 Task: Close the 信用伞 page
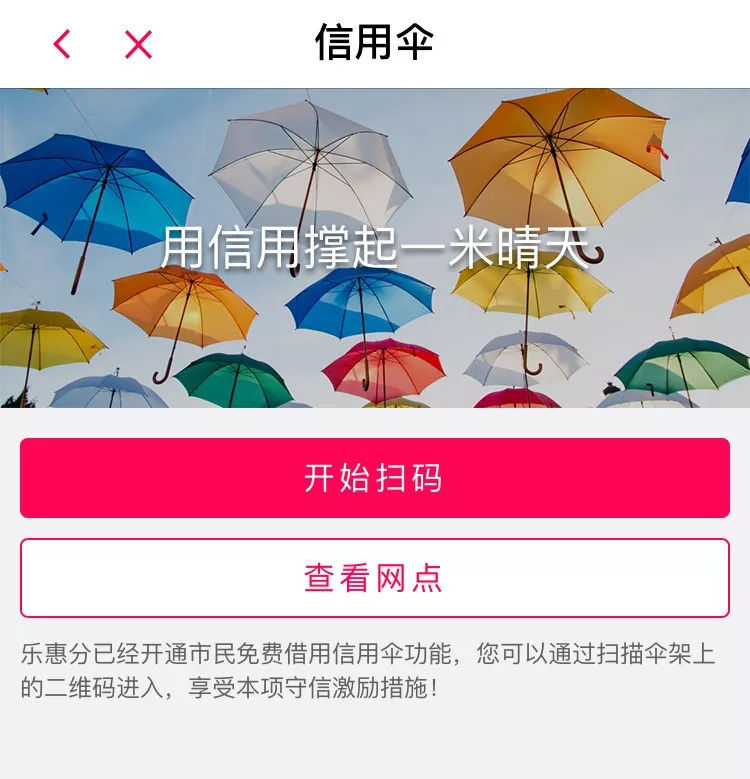pos(138,44)
